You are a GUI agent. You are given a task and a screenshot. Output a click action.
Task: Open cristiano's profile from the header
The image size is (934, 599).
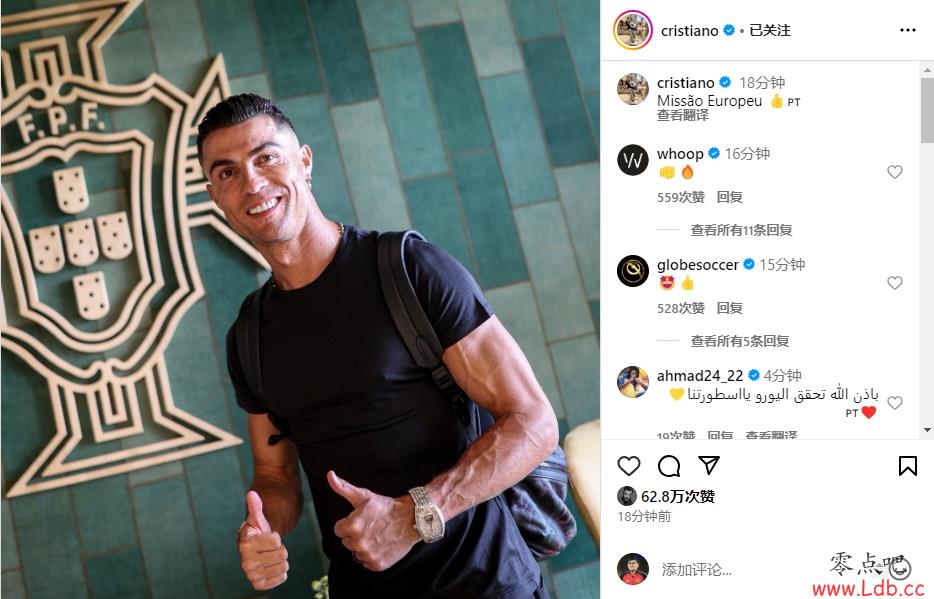[x=689, y=30]
